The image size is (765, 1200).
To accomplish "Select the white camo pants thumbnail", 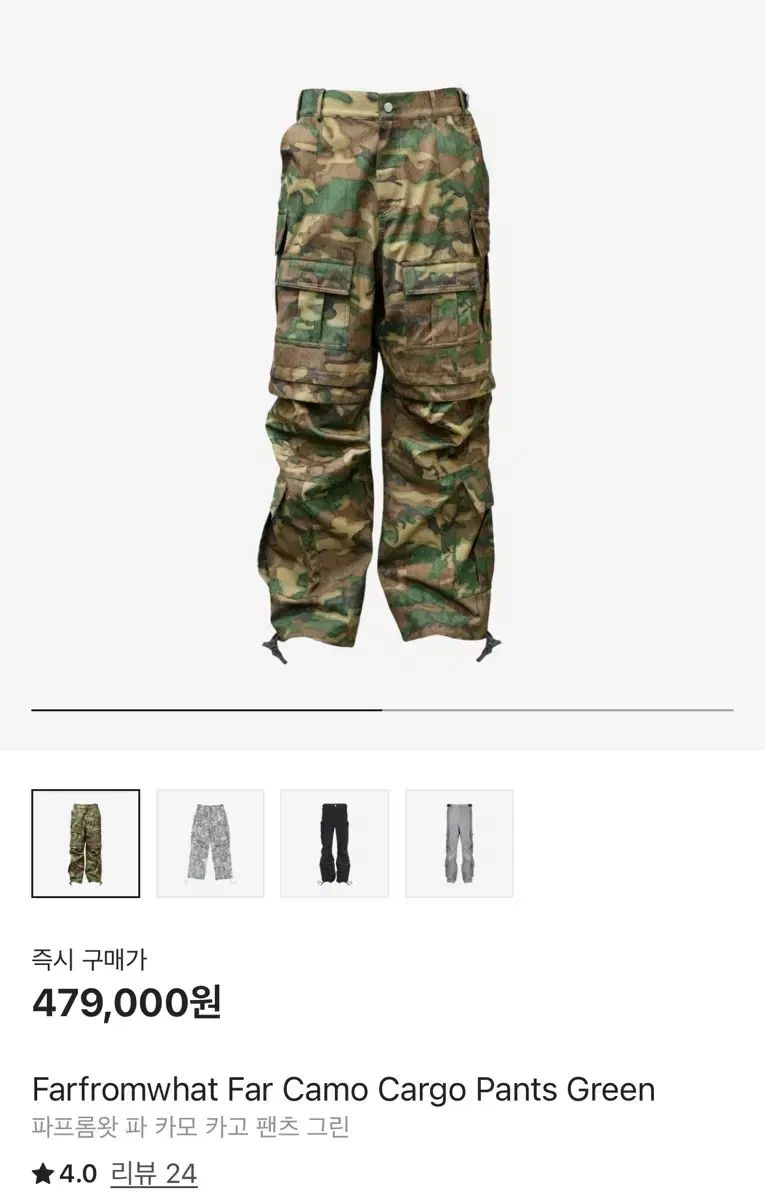I will 210,843.
